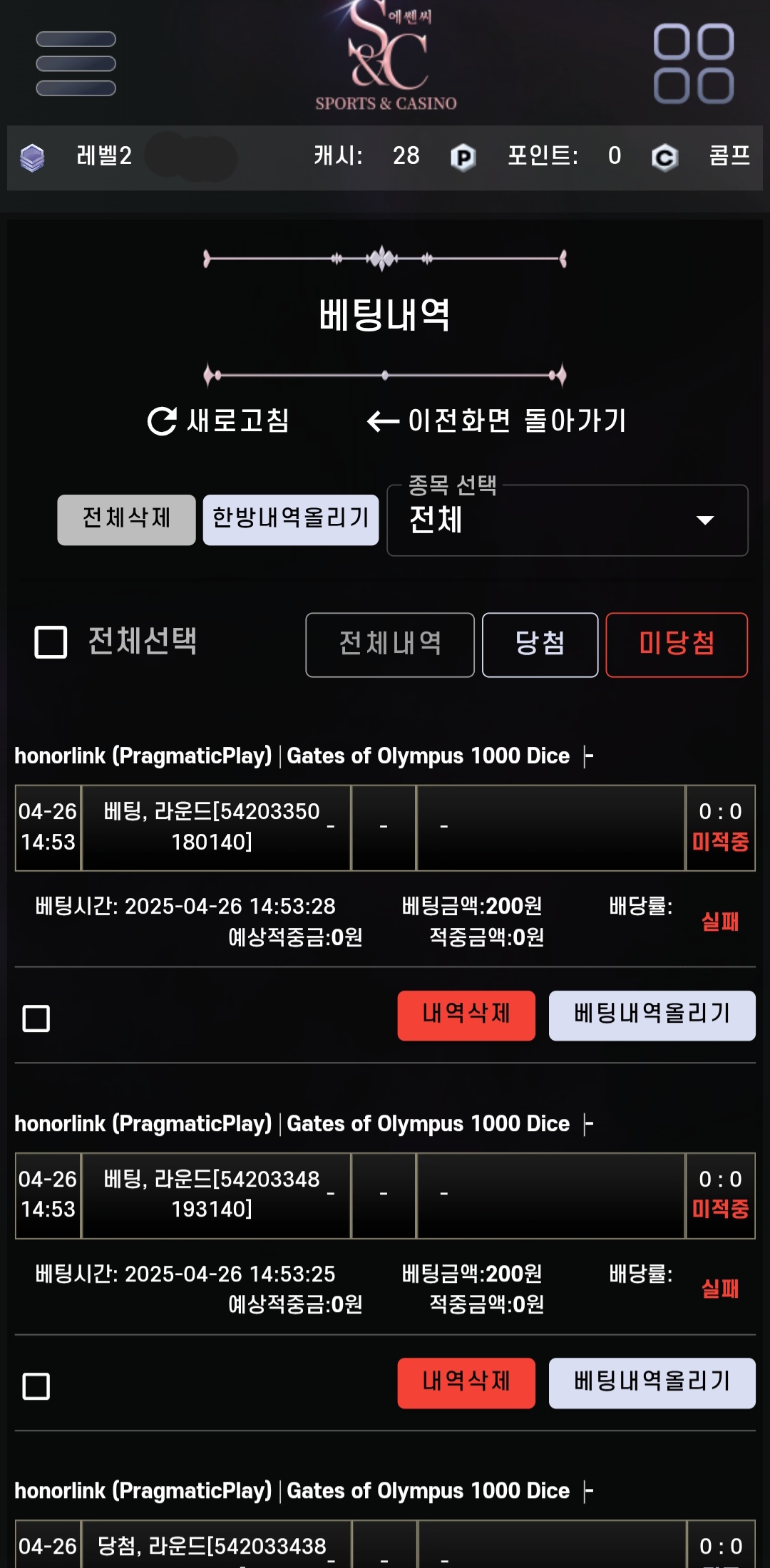Switch to the 당첨 filter

[x=540, y=644]
